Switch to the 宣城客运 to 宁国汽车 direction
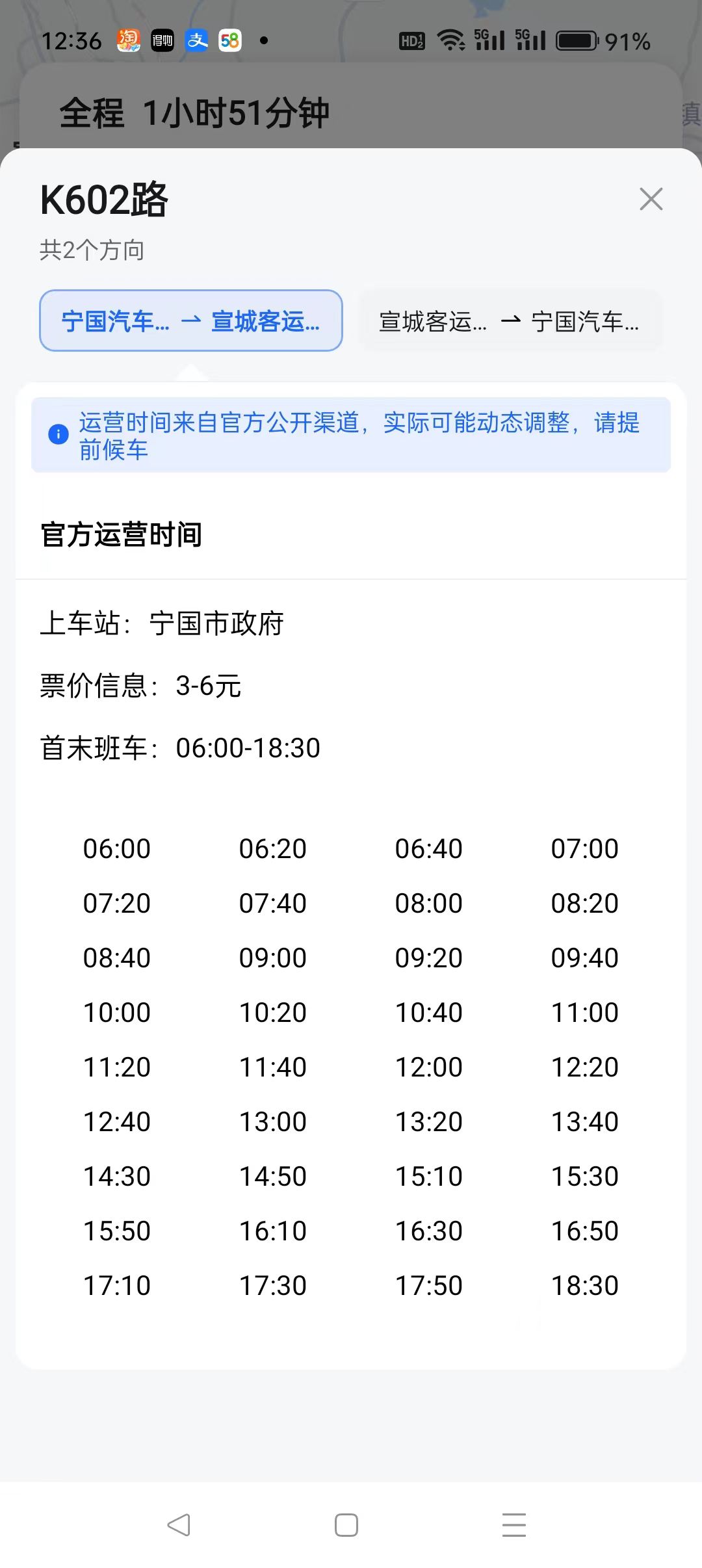Viewport: 702px width, 1568px height. pyautogui.click(x=510, y=320)
